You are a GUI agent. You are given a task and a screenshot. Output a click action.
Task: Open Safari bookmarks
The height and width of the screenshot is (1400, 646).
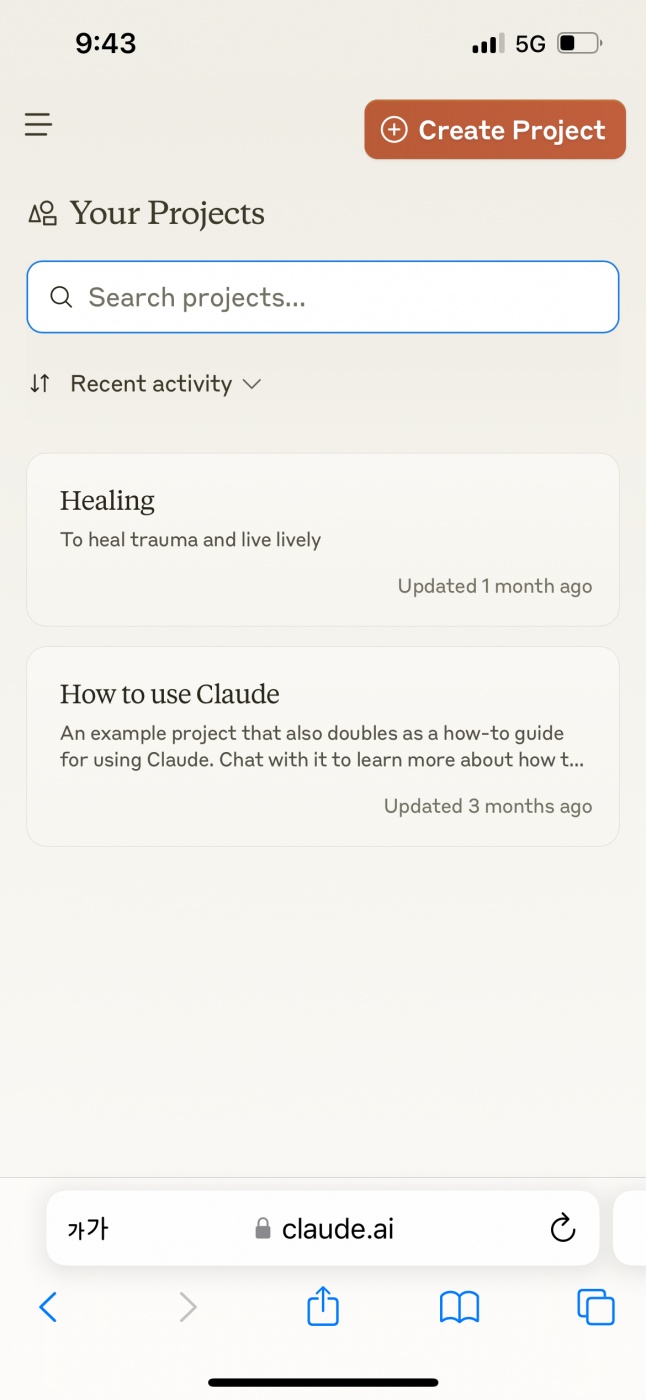(459, 1307)
